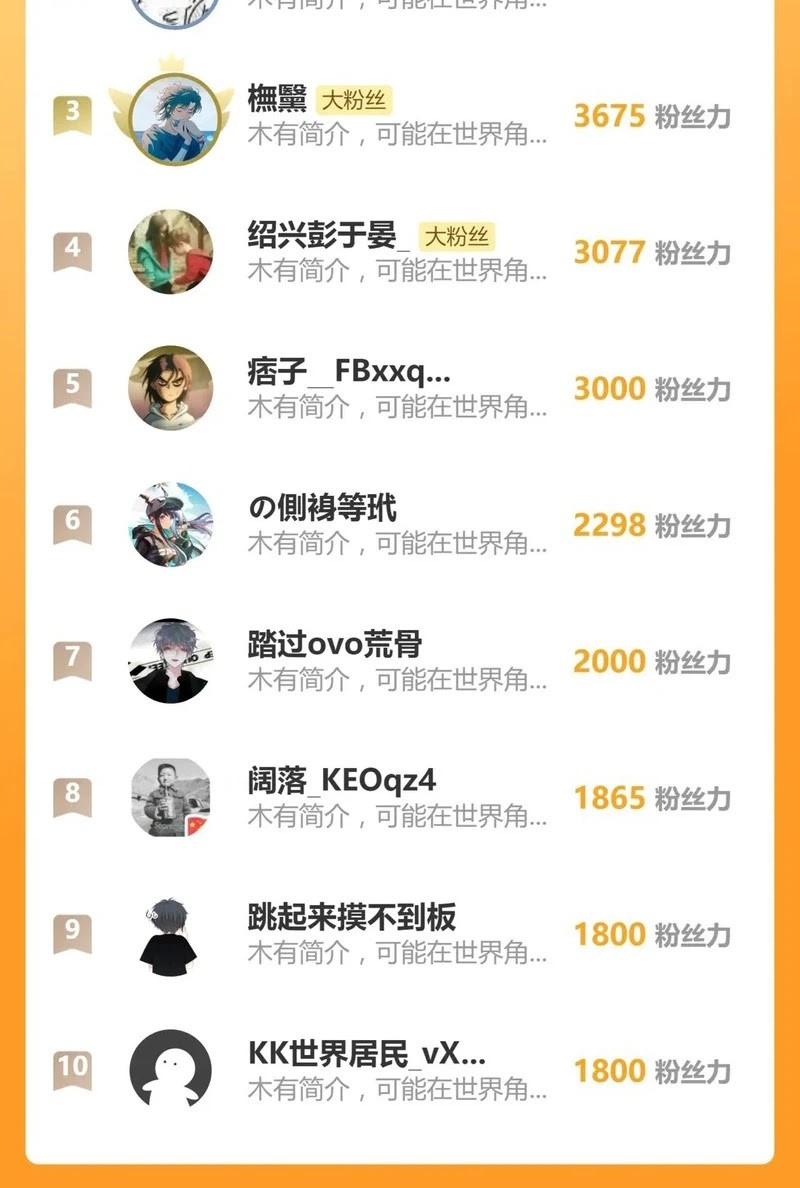Open 阔落_KEOqz4 profile row
This screenshot has width=800, height=1188.
click(x=342, y=780)
